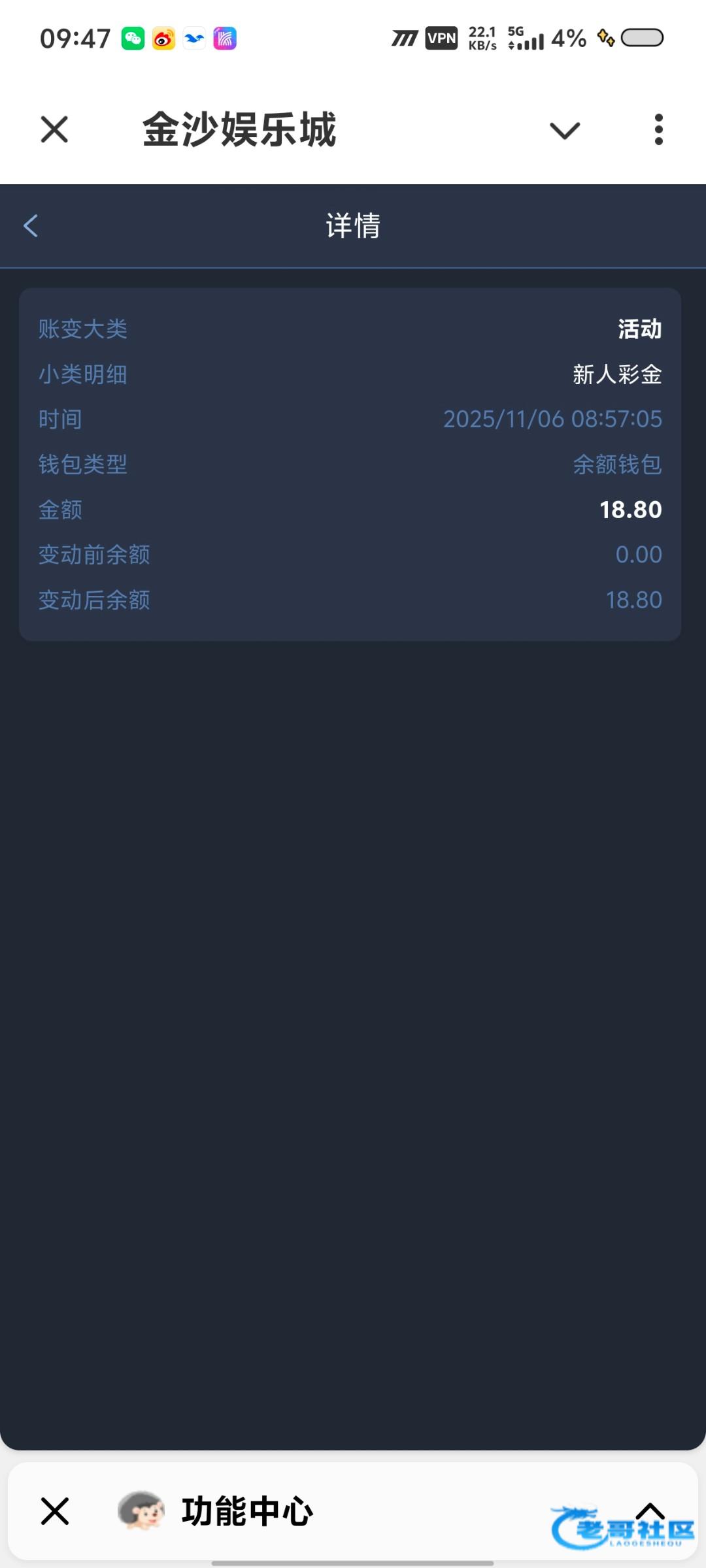Screen dimensions: 706x1568
Task: Close the 金沙娱乐城 web page
Action: pos(54,129)
